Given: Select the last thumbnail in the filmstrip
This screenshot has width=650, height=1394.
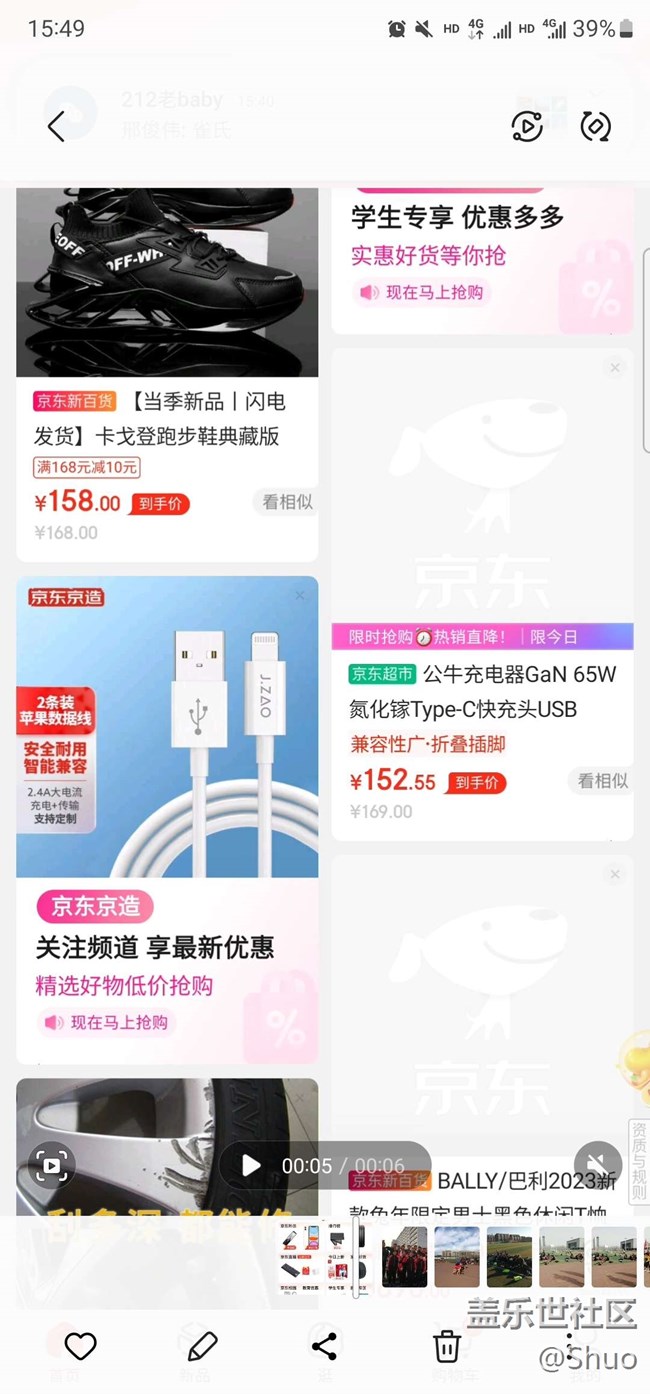Looking at the screenshot, I should pos(613,1257).
